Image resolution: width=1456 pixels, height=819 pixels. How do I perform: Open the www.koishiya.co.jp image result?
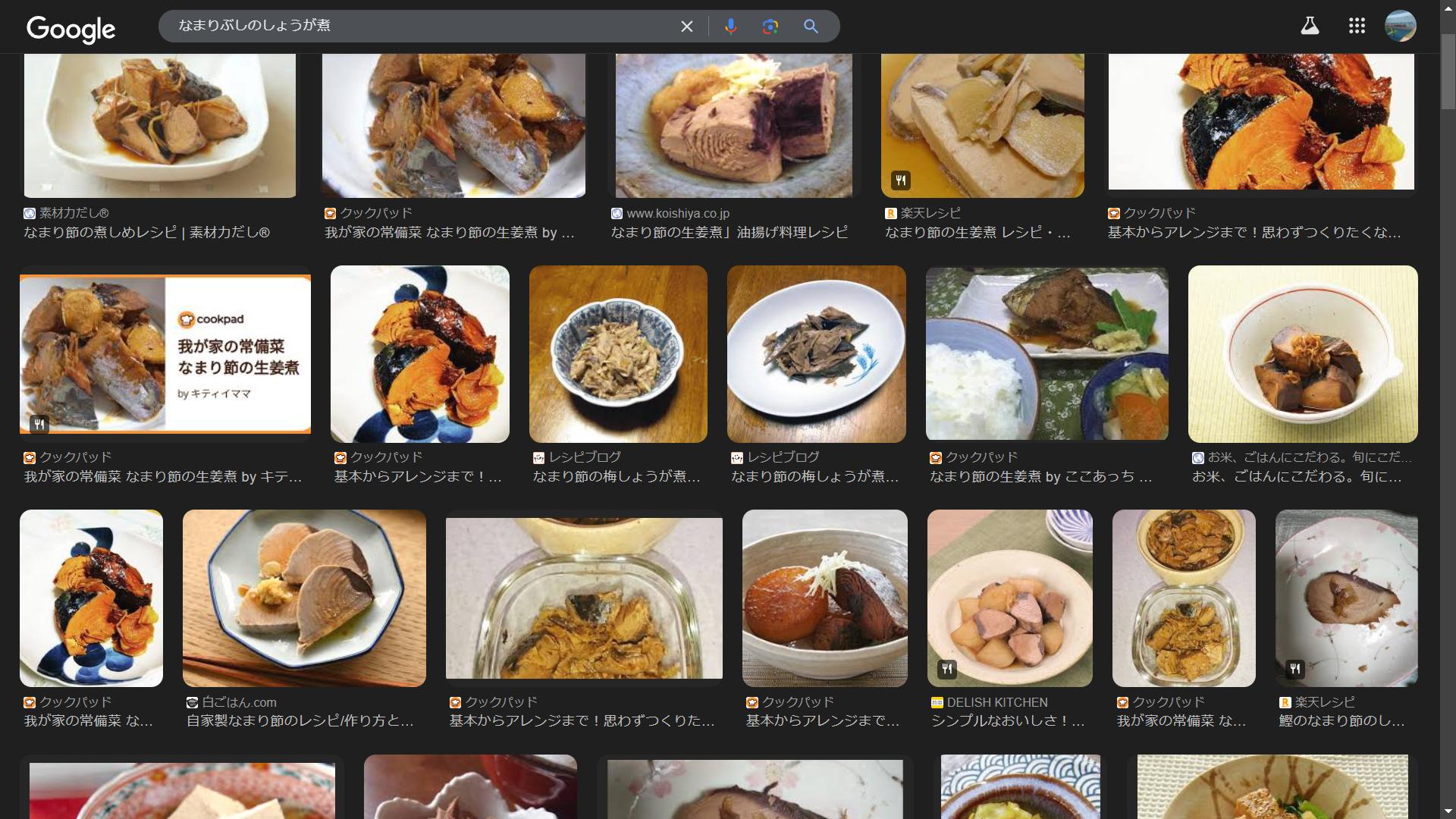pos(733,125)
